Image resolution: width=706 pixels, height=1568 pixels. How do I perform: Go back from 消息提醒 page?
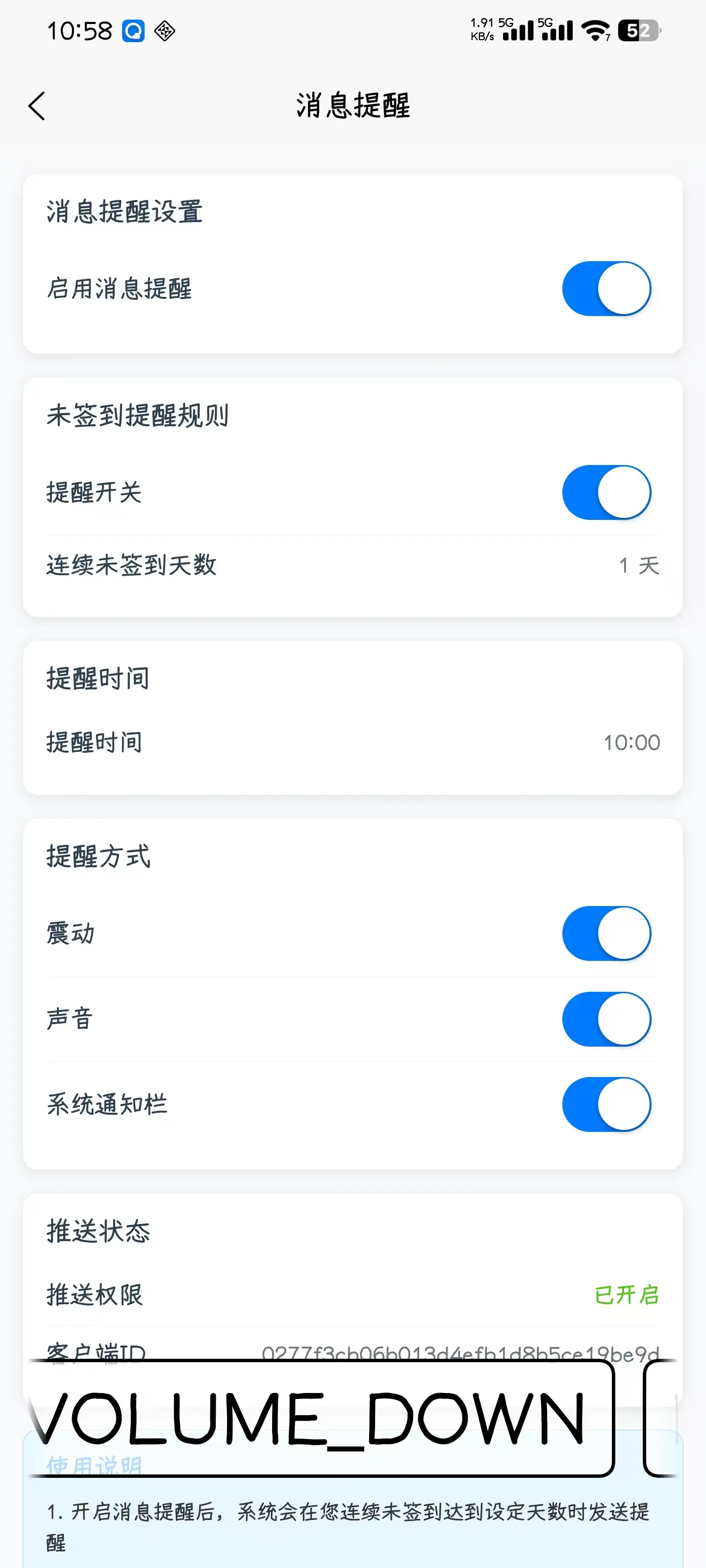pyautogui.click(x=37, y=106)
